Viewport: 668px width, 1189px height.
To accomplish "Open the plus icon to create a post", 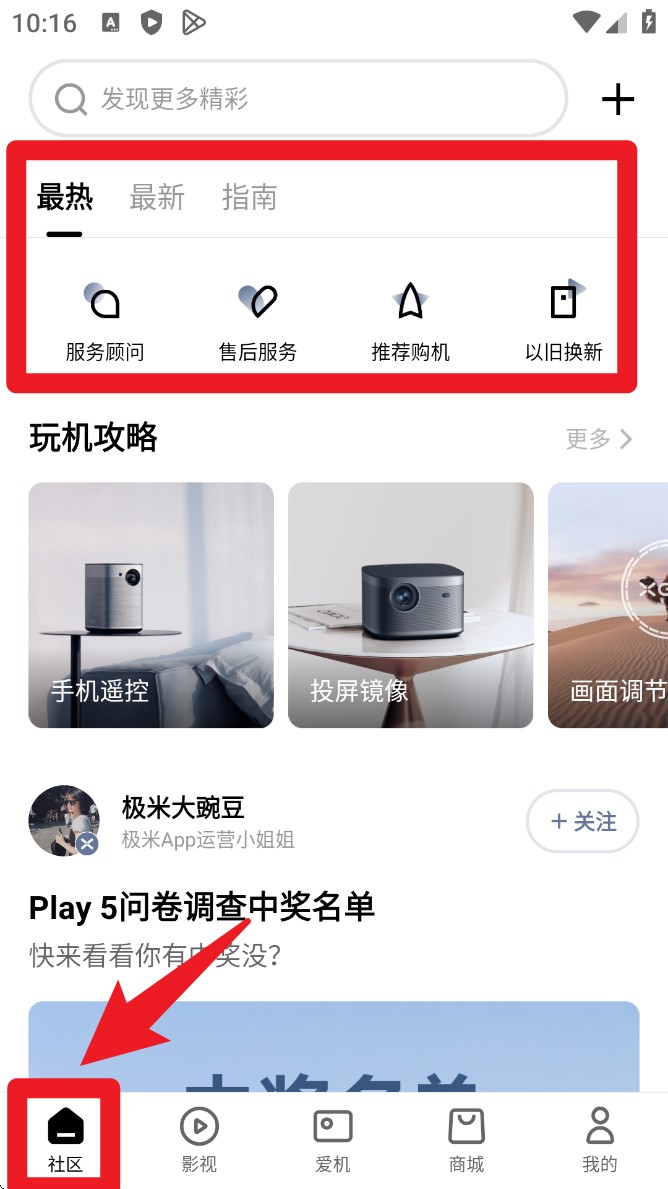I will [618, 98].
